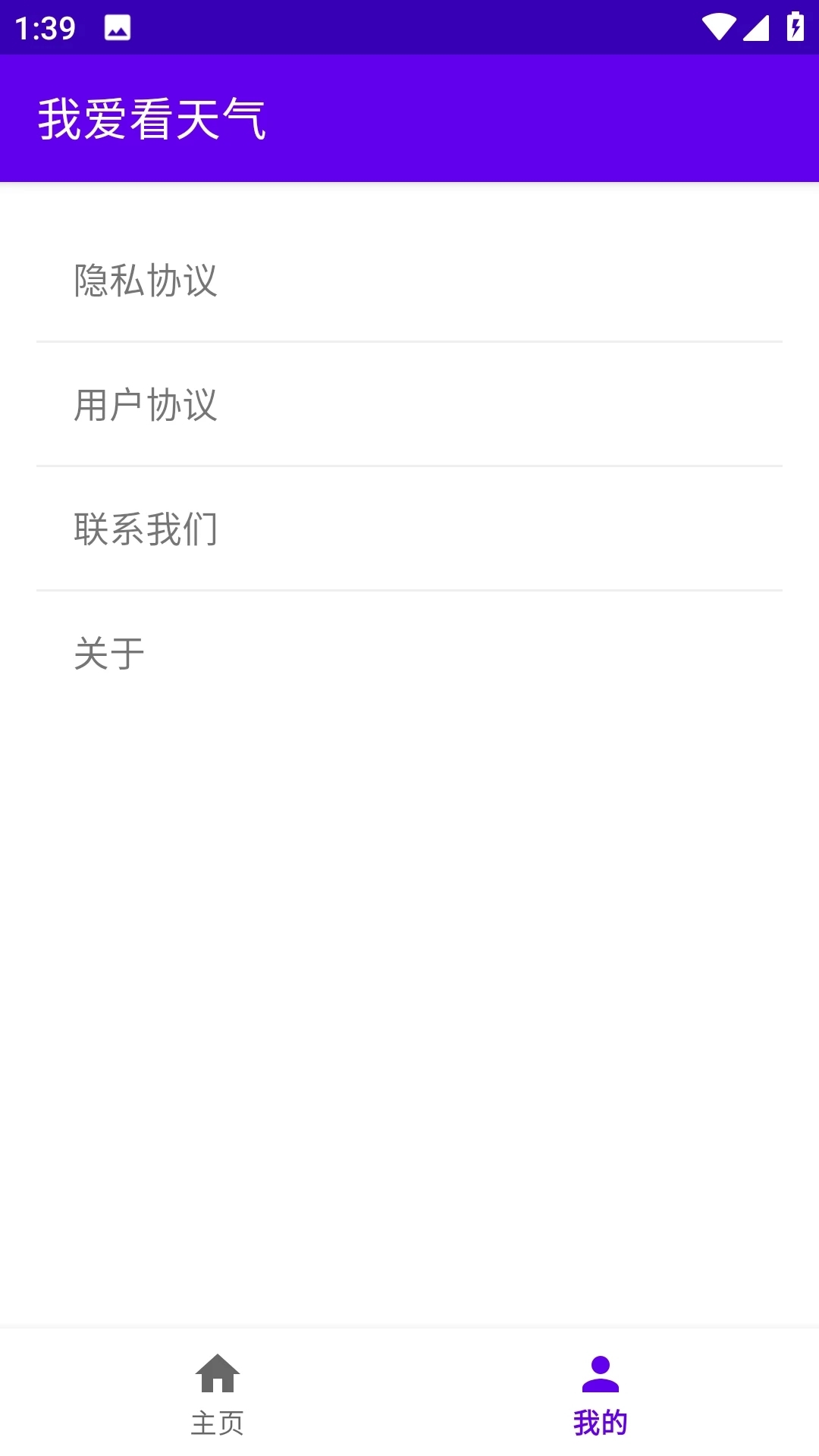Open the 隐私协议 privacy agreement
The image size is (819, 1456).
pyautogui.click(x=145, y=281)
